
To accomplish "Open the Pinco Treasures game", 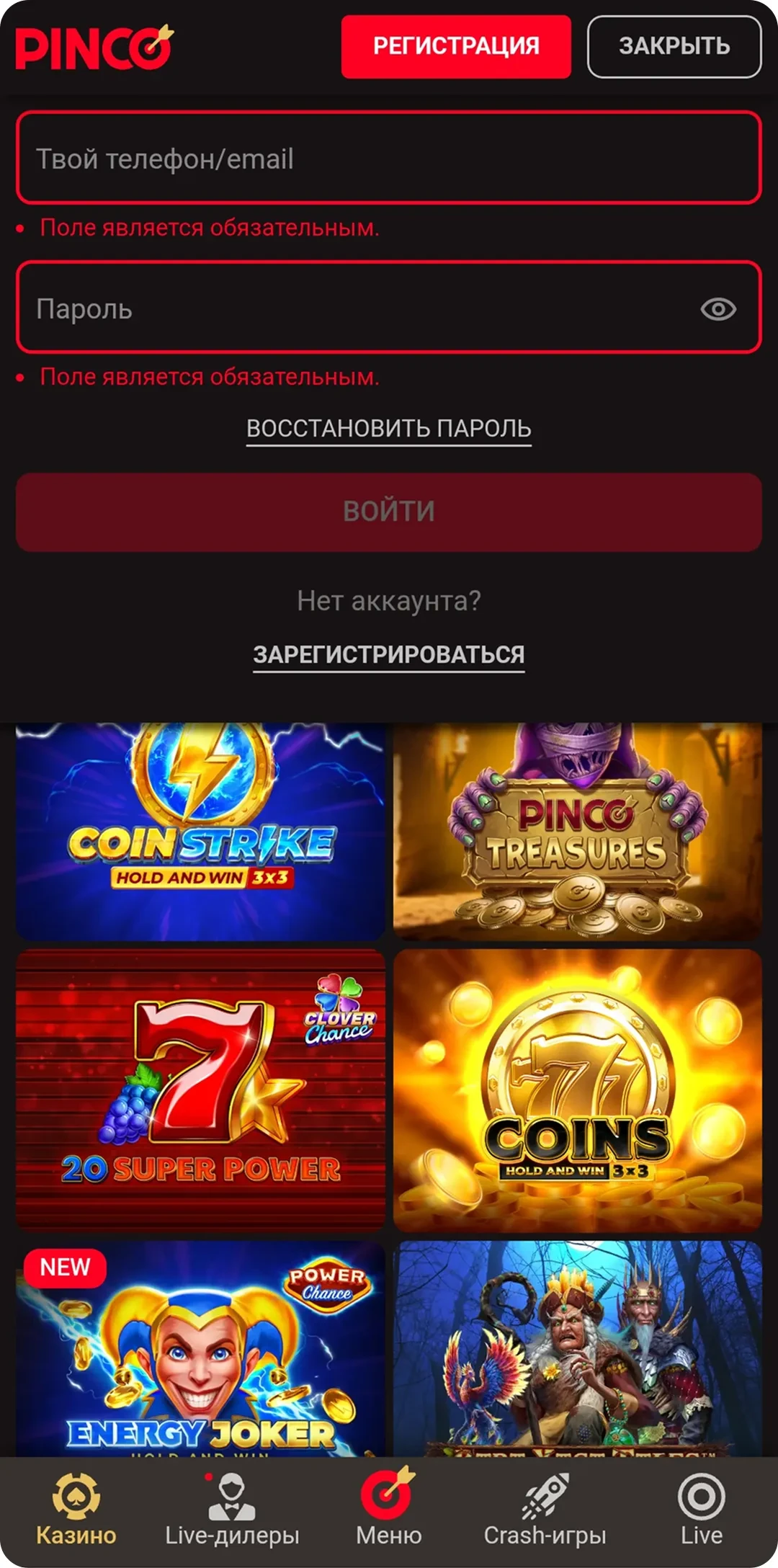I will (x=578, y=829).
